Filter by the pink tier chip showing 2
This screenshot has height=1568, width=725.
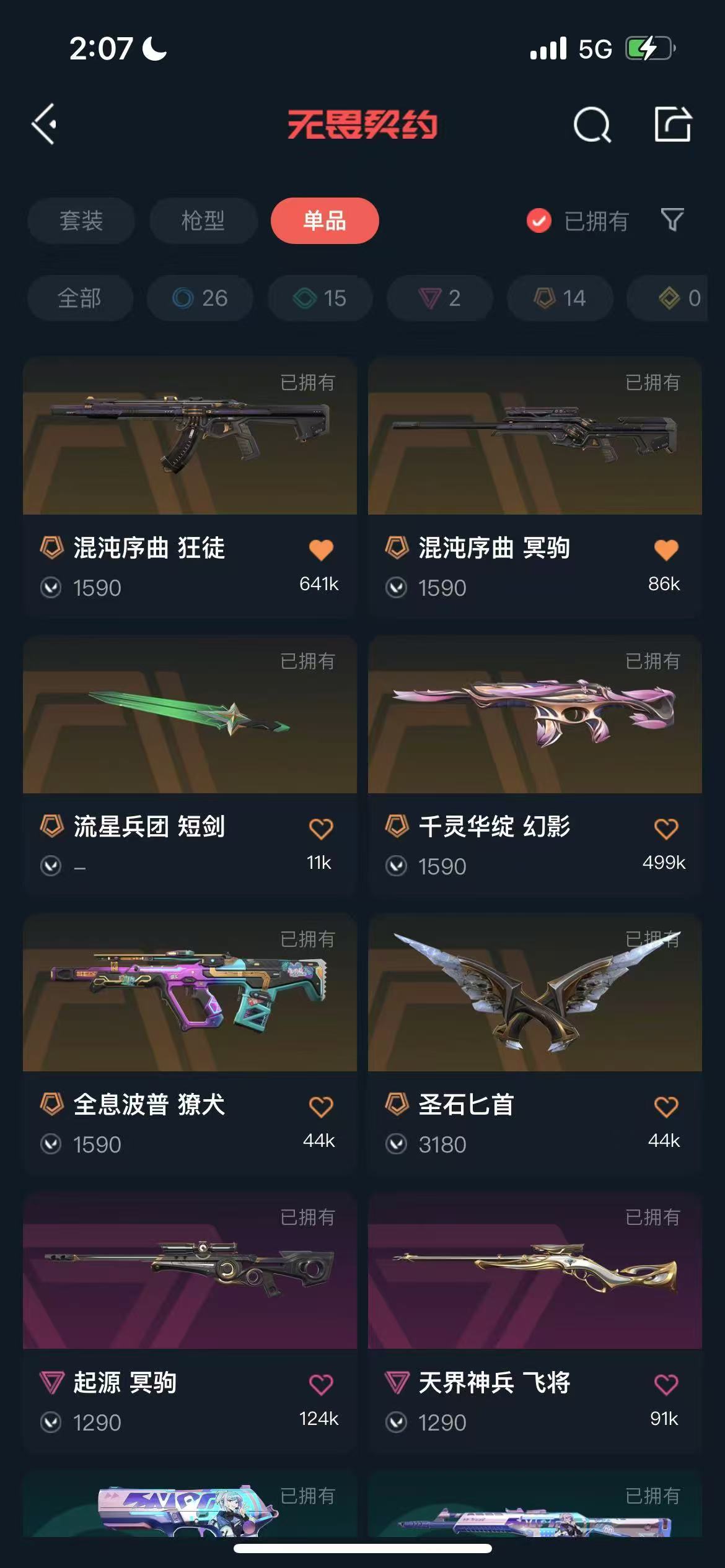(440, 298)
